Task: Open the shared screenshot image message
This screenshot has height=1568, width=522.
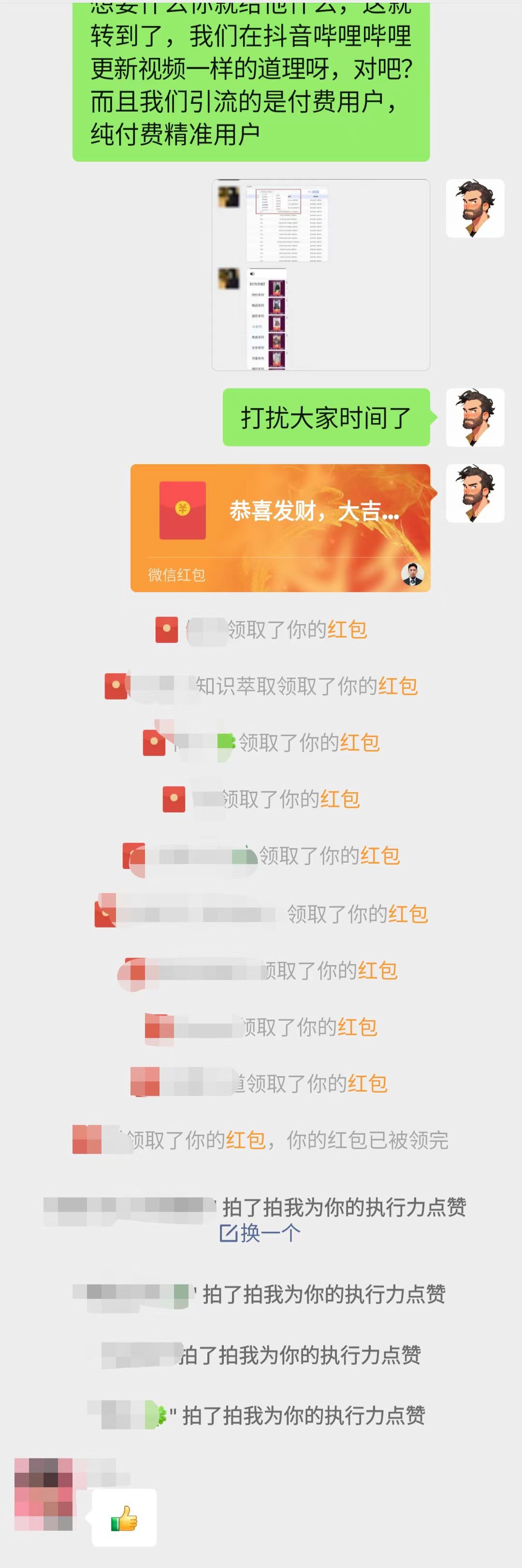Action: 320,274
